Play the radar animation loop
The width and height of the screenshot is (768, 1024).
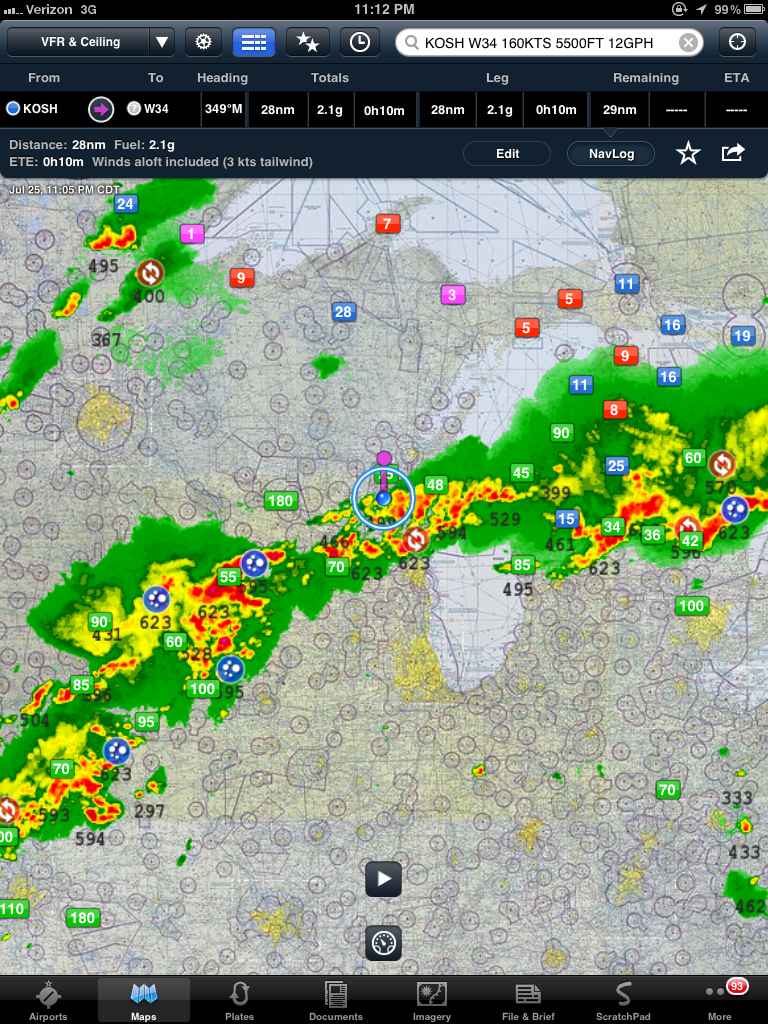(384, 879)
